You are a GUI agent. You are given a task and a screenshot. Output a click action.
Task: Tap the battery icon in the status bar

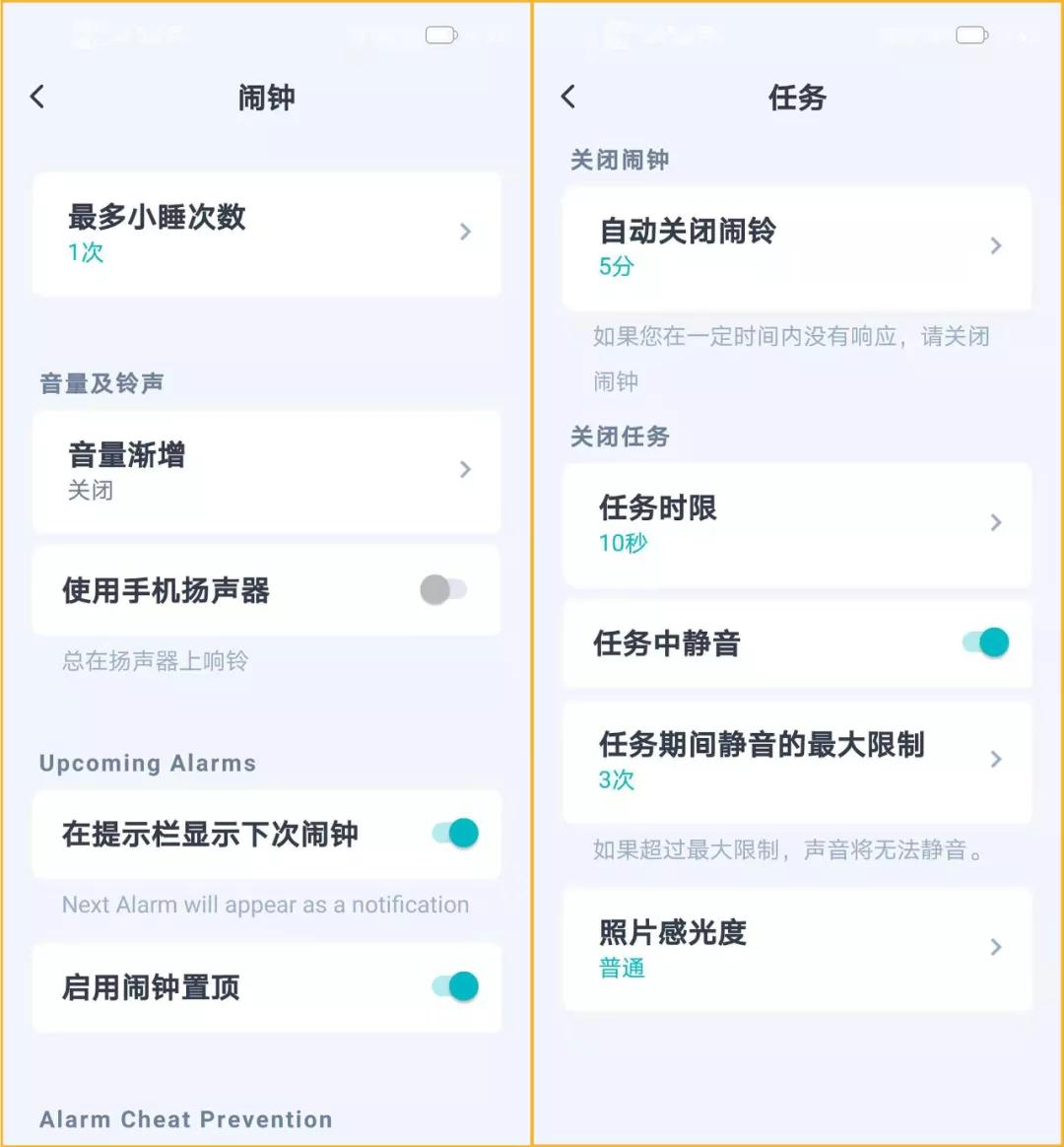[440, 34]
